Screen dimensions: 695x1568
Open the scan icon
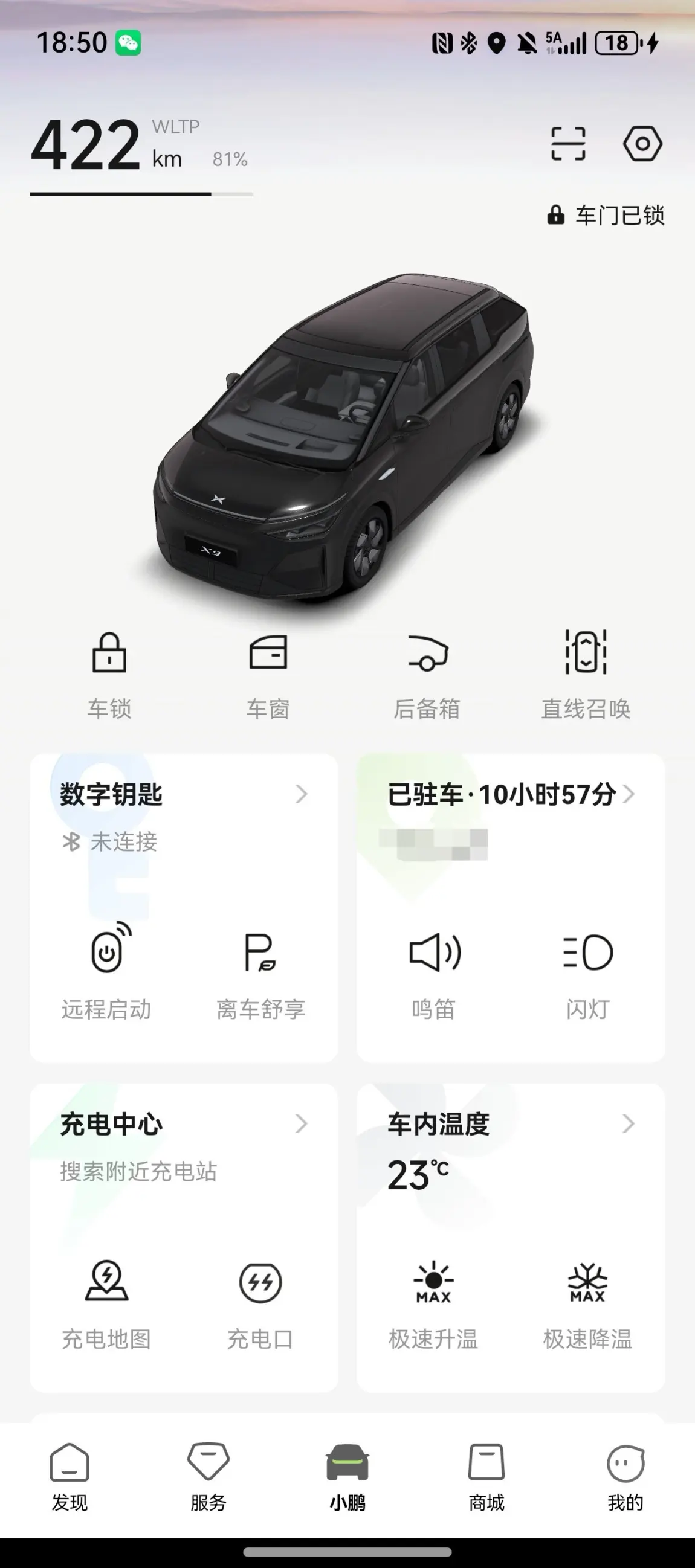[567, 144]
